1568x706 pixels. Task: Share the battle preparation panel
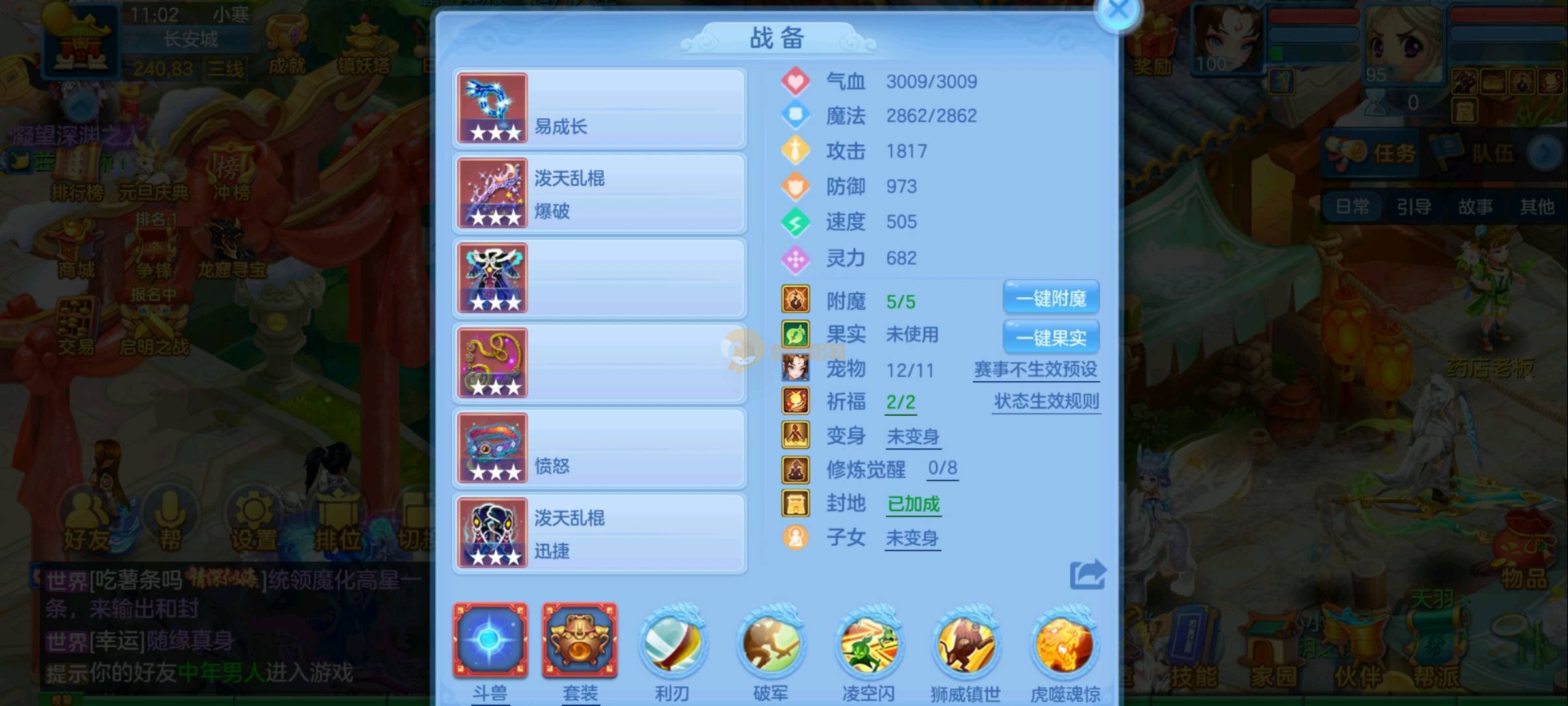[1088, 575]
